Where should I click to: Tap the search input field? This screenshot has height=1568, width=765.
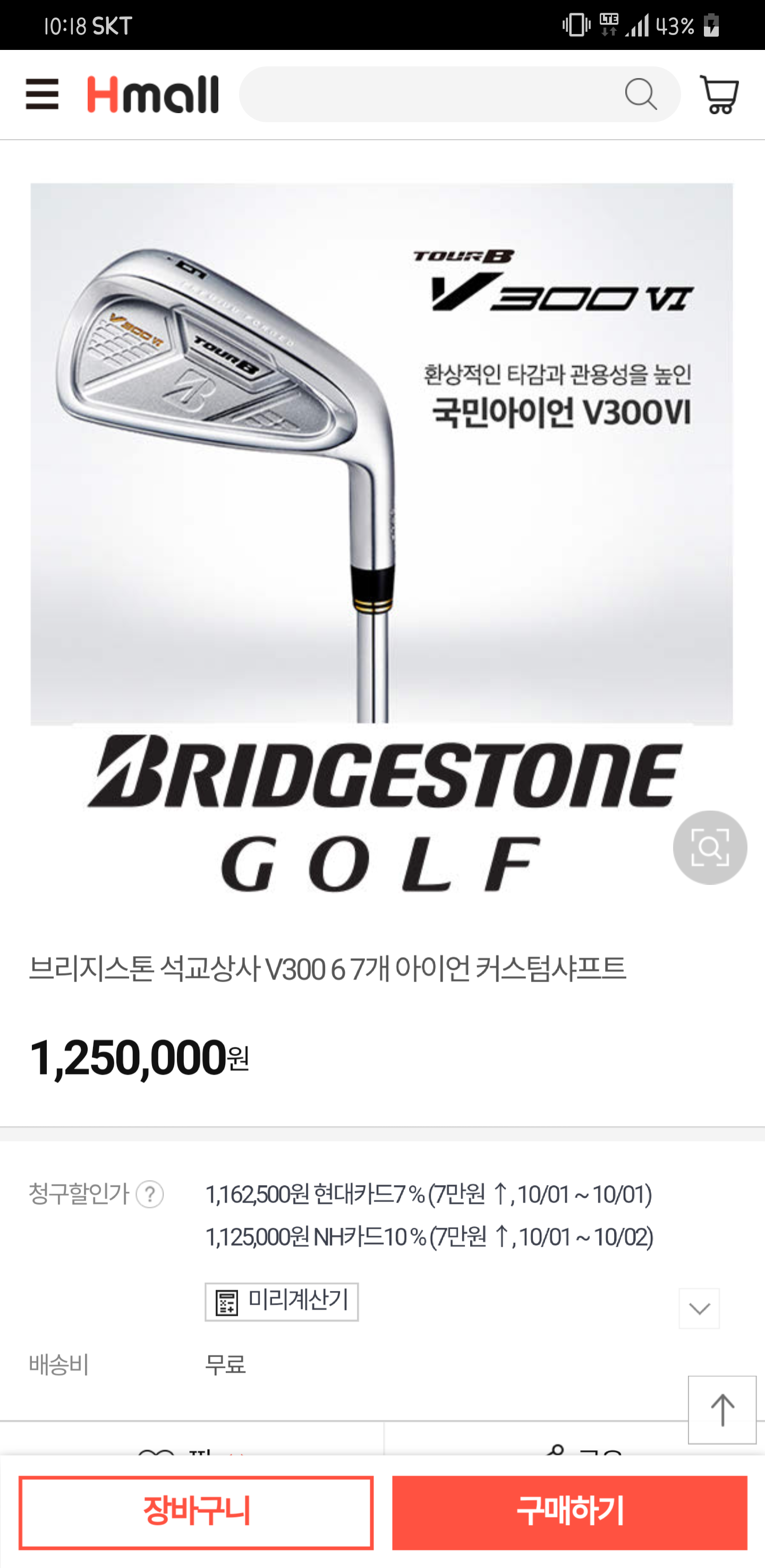(426, 95)
